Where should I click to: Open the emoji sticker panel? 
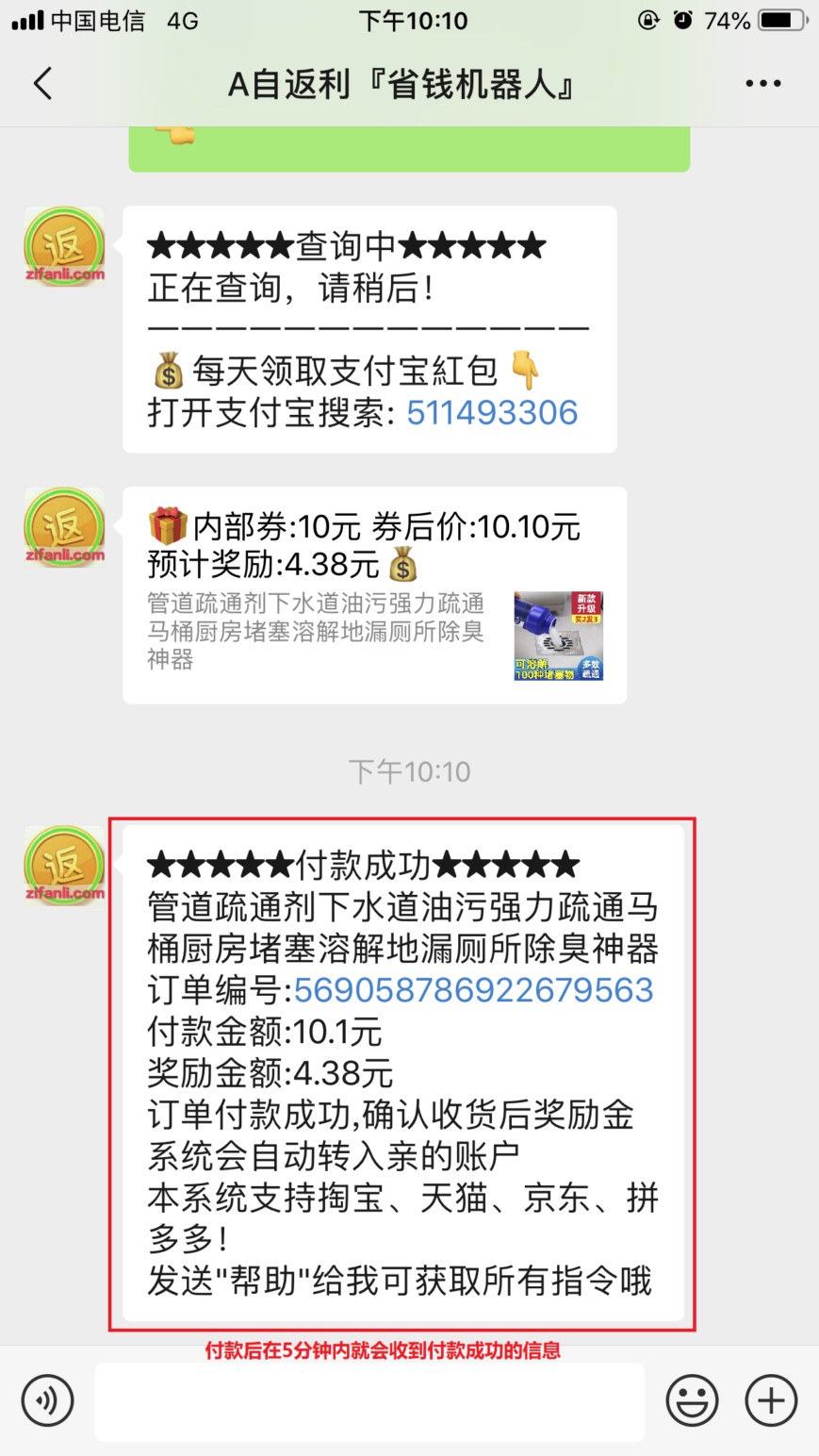pyautogui.click(x=692, y=1400)
